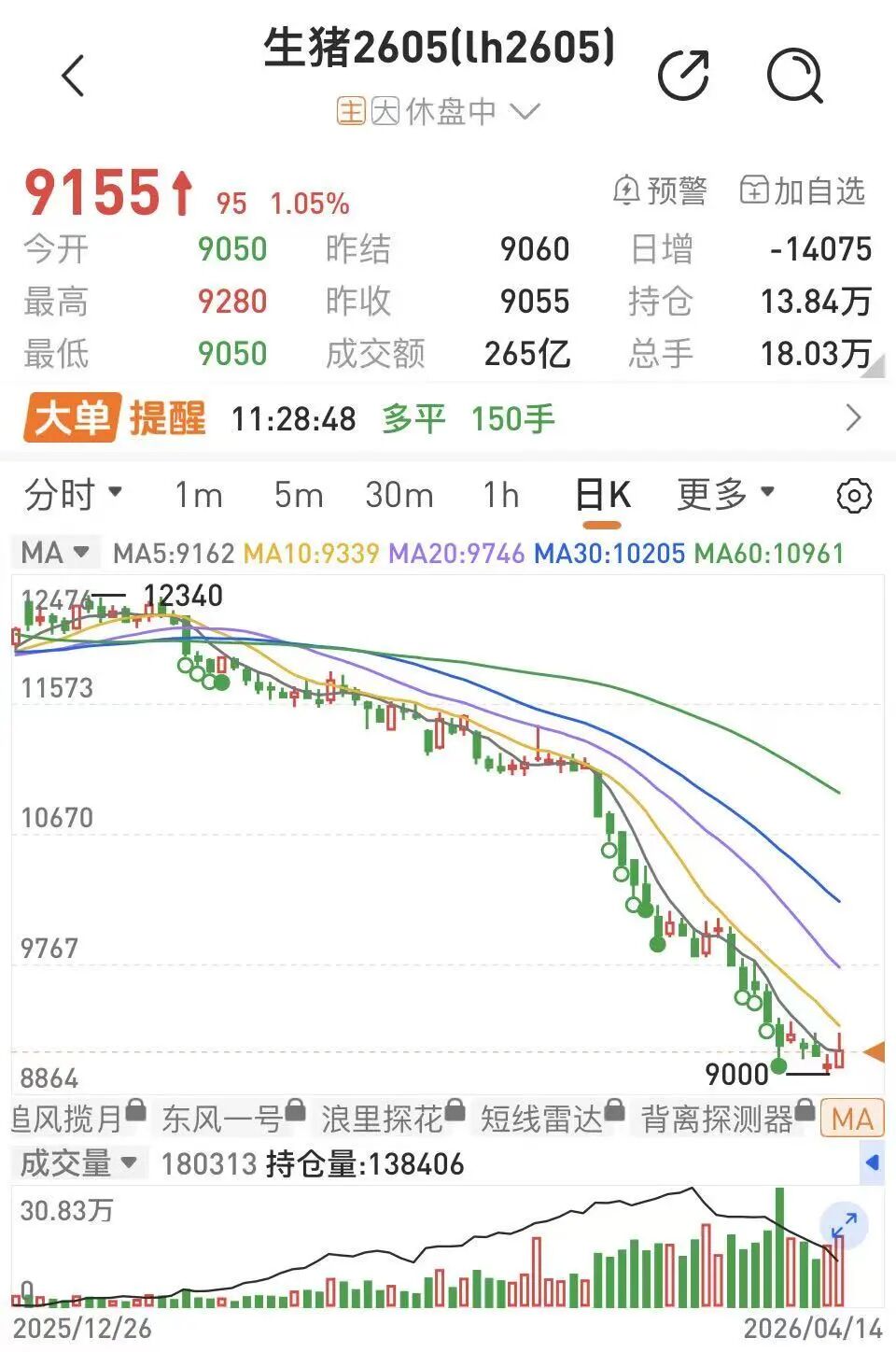
Task: Expand the 更多 period options
Action: pos(725,494)
